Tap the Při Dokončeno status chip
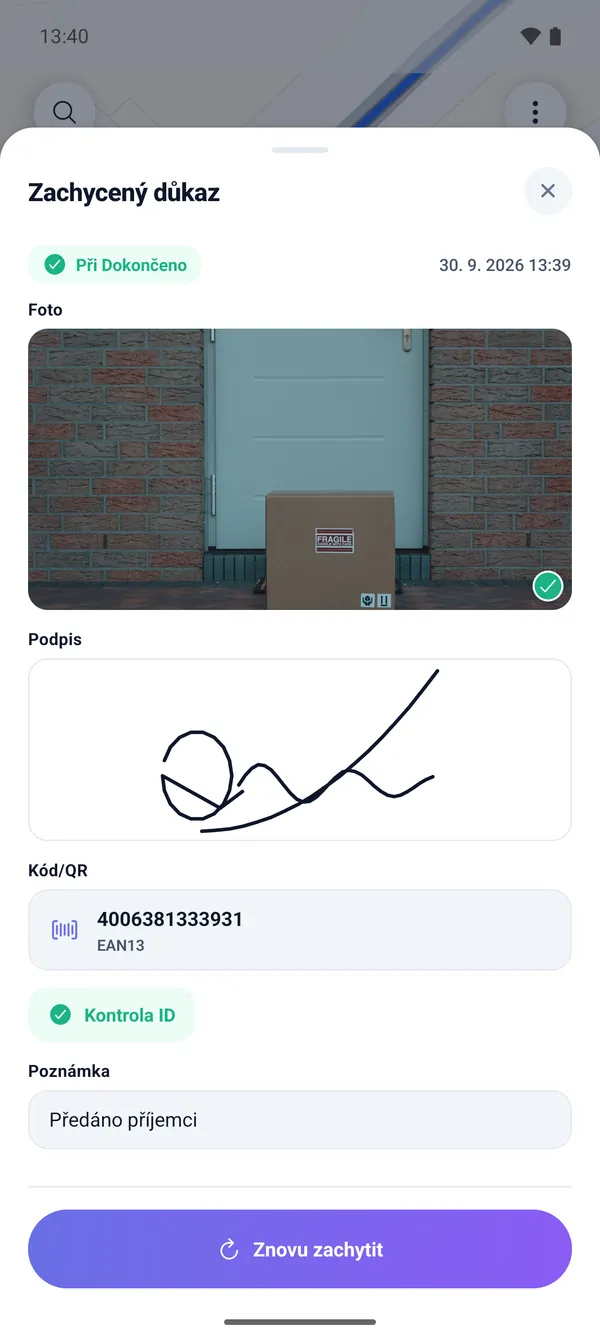Image resolution: width=600 pixels, height=1339 pixels. click(115, 265)
